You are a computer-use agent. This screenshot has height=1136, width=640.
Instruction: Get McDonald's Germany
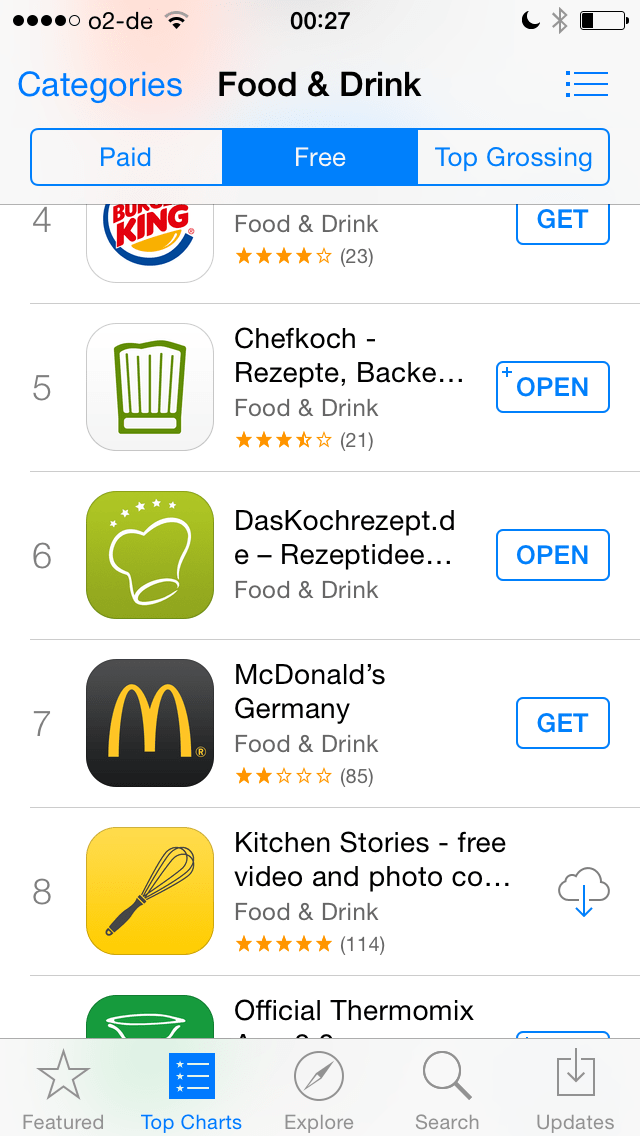pos(562,723)
